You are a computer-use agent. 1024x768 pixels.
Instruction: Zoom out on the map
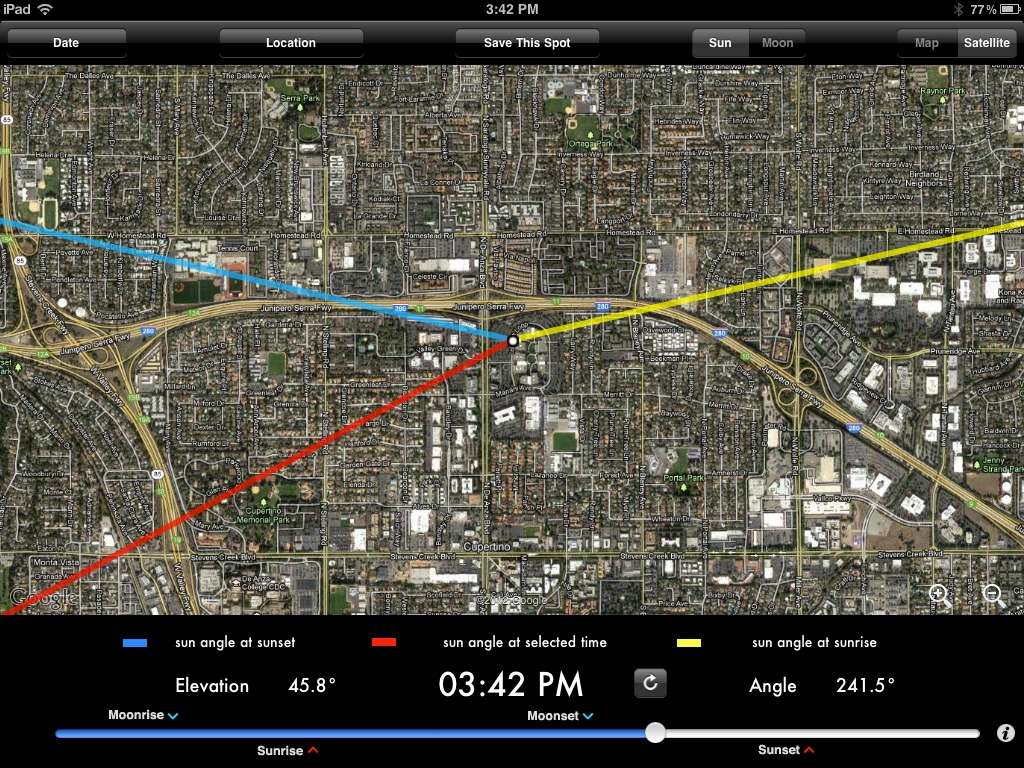[993, 595]
